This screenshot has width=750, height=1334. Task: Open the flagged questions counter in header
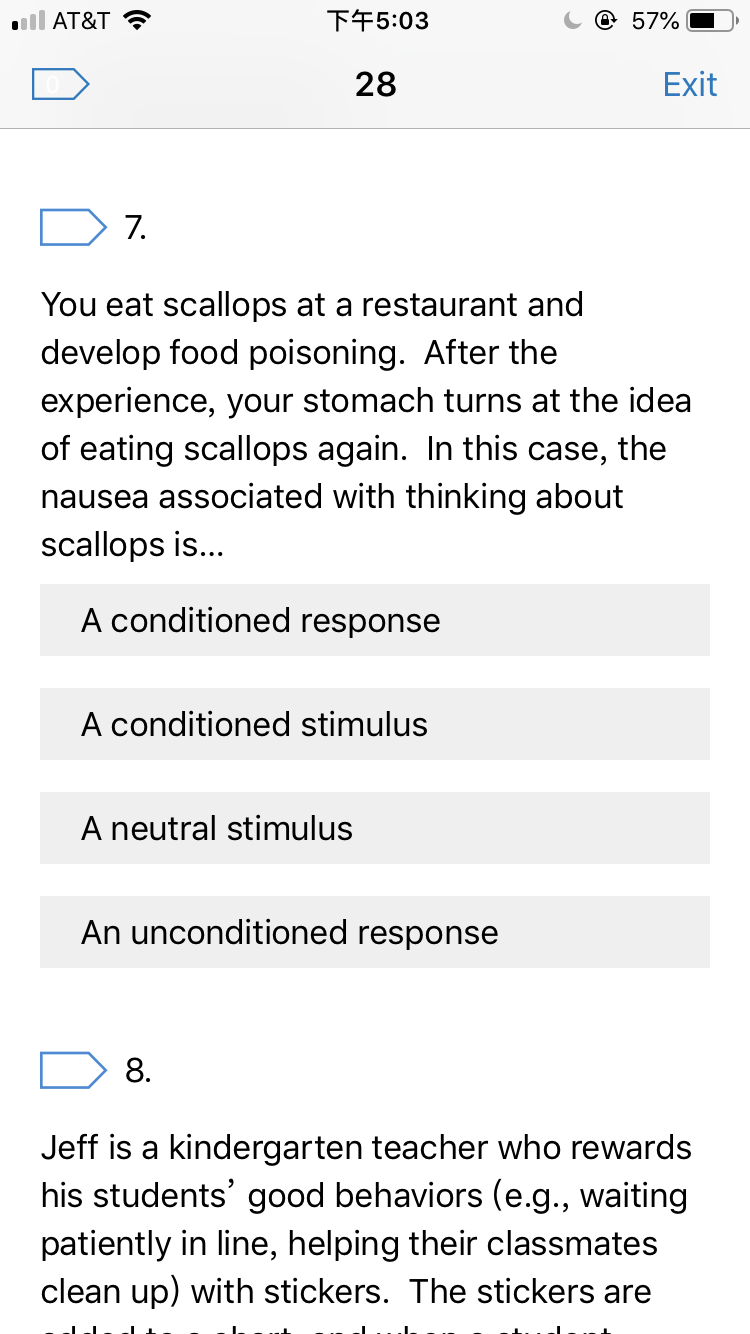(x=61, y=85)
